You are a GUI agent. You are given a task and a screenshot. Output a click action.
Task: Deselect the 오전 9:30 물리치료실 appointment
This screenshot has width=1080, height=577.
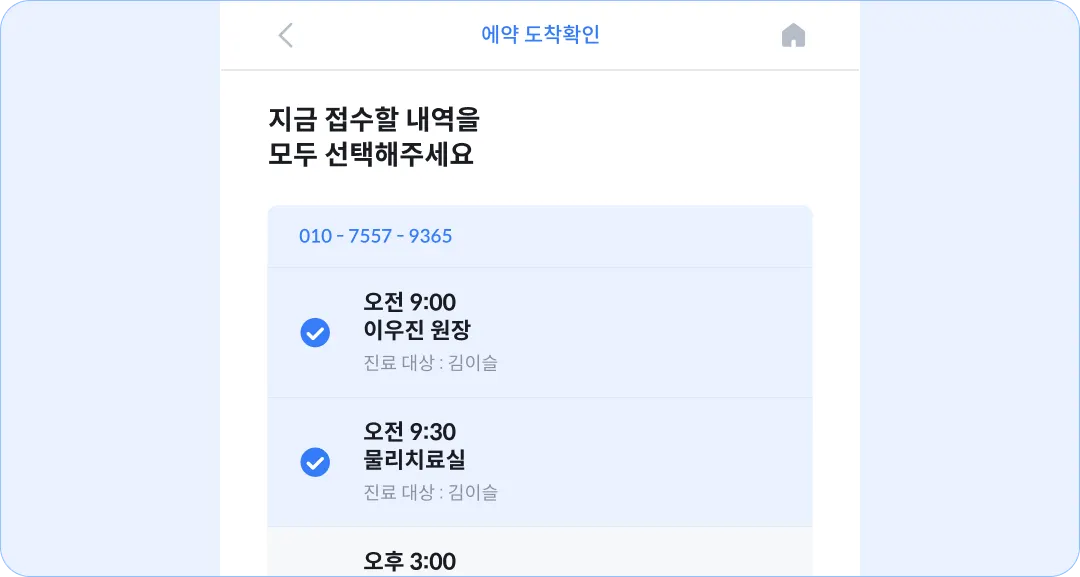coord(315,462)
